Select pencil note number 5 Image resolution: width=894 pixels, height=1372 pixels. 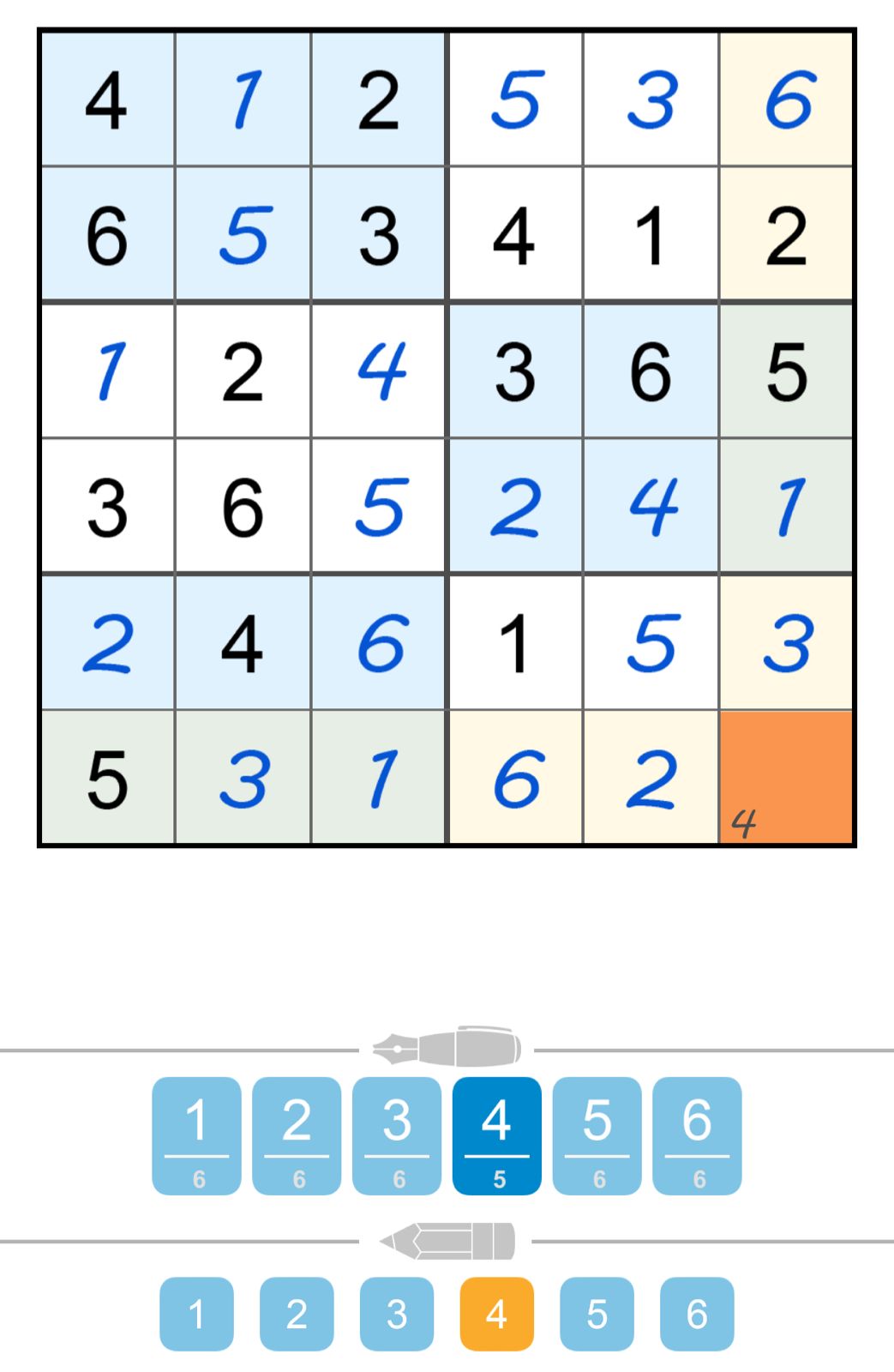597,1310
